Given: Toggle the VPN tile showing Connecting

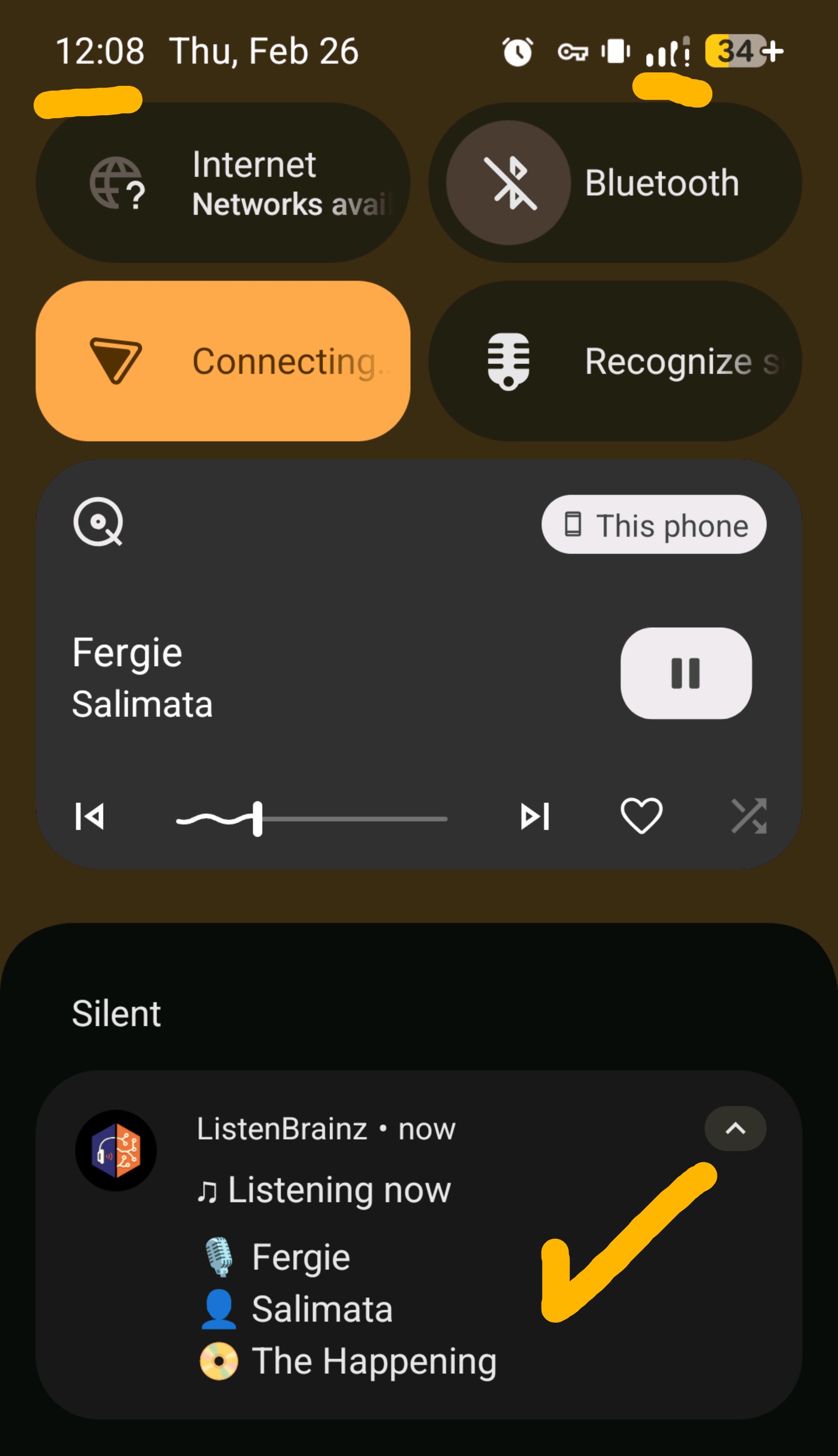Looking at the screenshot, I should pyautogui.click(x=223, y=361).
